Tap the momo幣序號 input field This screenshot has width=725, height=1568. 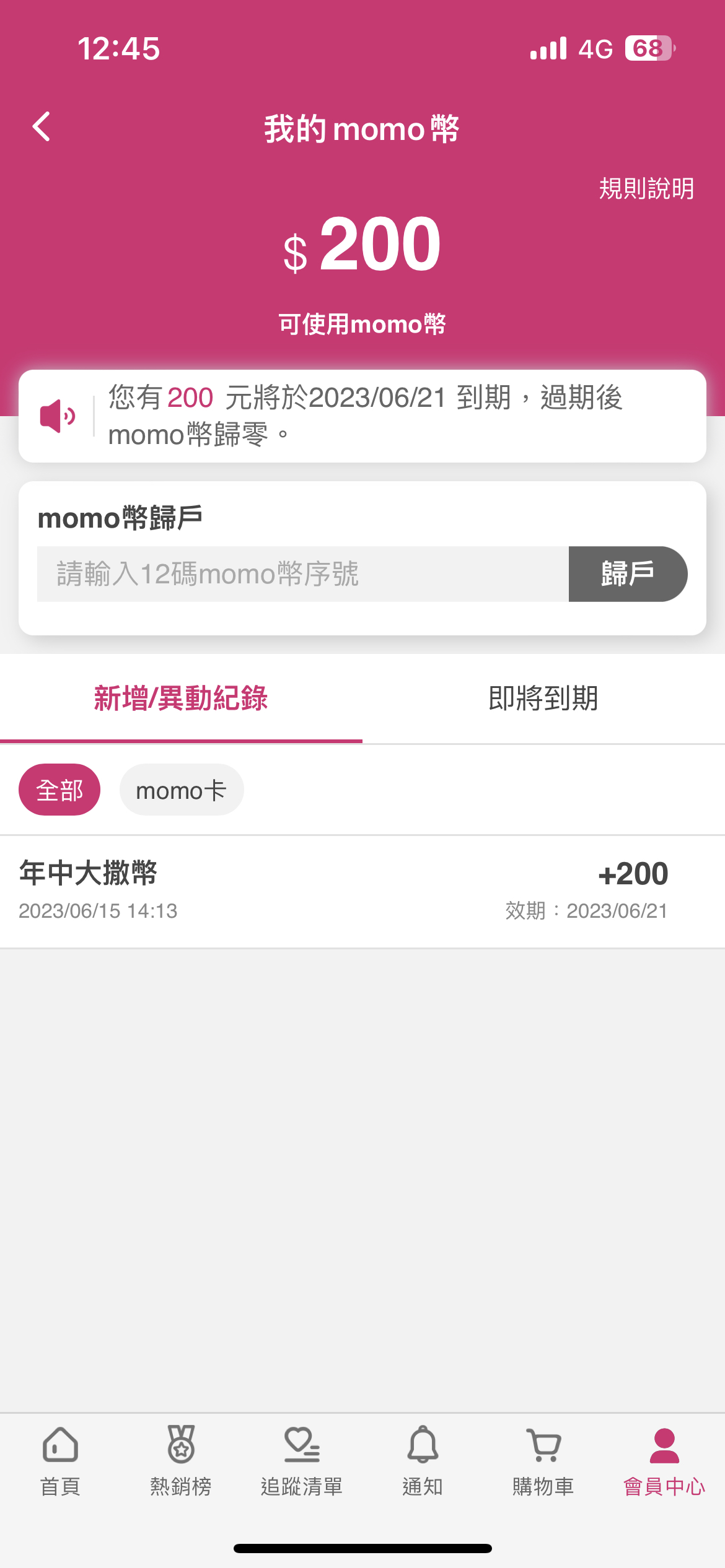pos(303,573)
